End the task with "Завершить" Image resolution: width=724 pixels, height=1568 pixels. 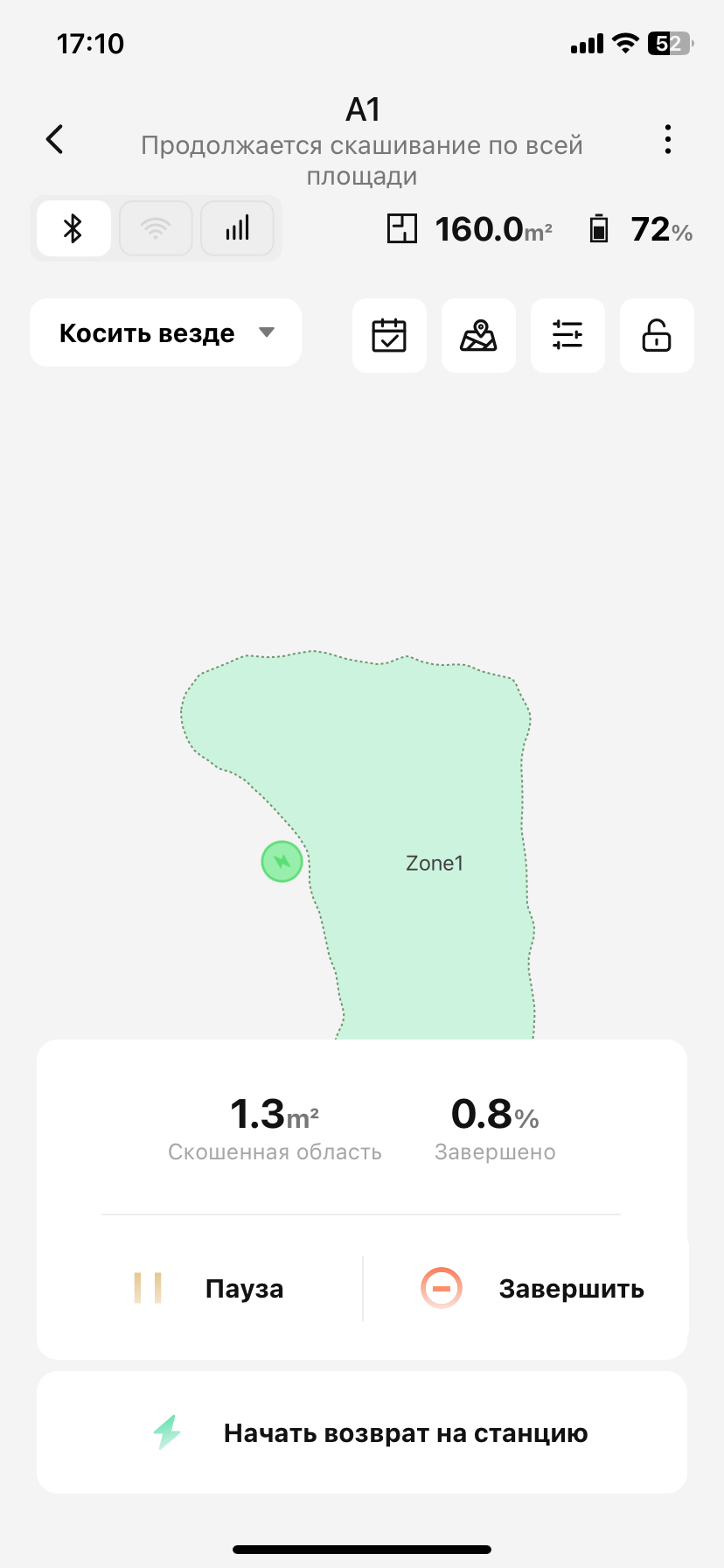point(533,1288)
